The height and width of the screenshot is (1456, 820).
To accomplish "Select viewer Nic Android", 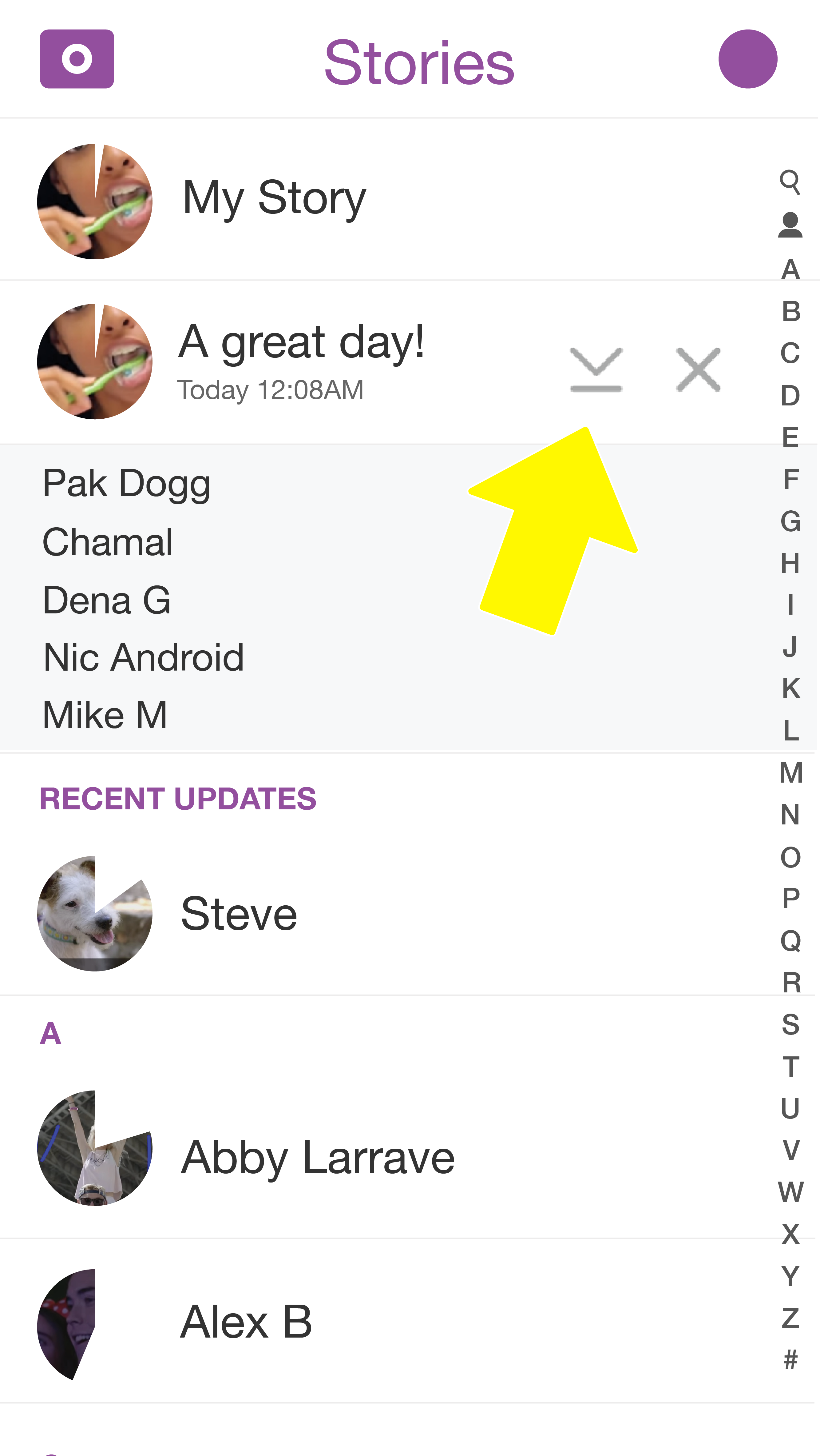I will (x=144, y=657).
